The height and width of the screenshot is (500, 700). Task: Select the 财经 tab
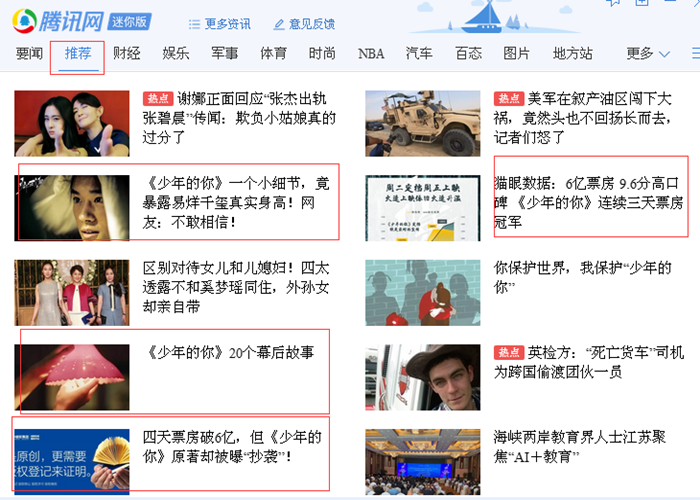tap(126, 53)
